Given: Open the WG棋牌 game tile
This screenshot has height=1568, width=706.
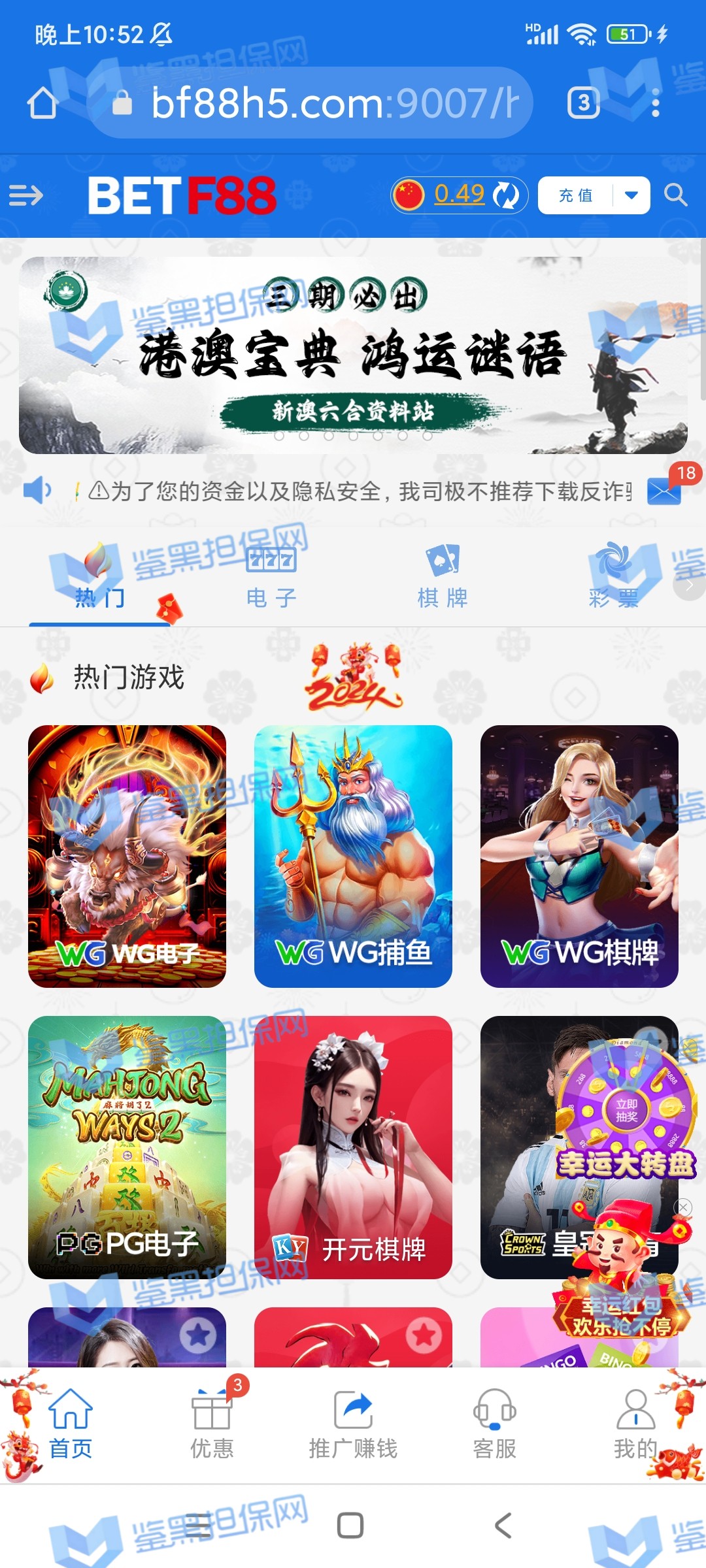Looking at the screenshot, I should (579, 856).
